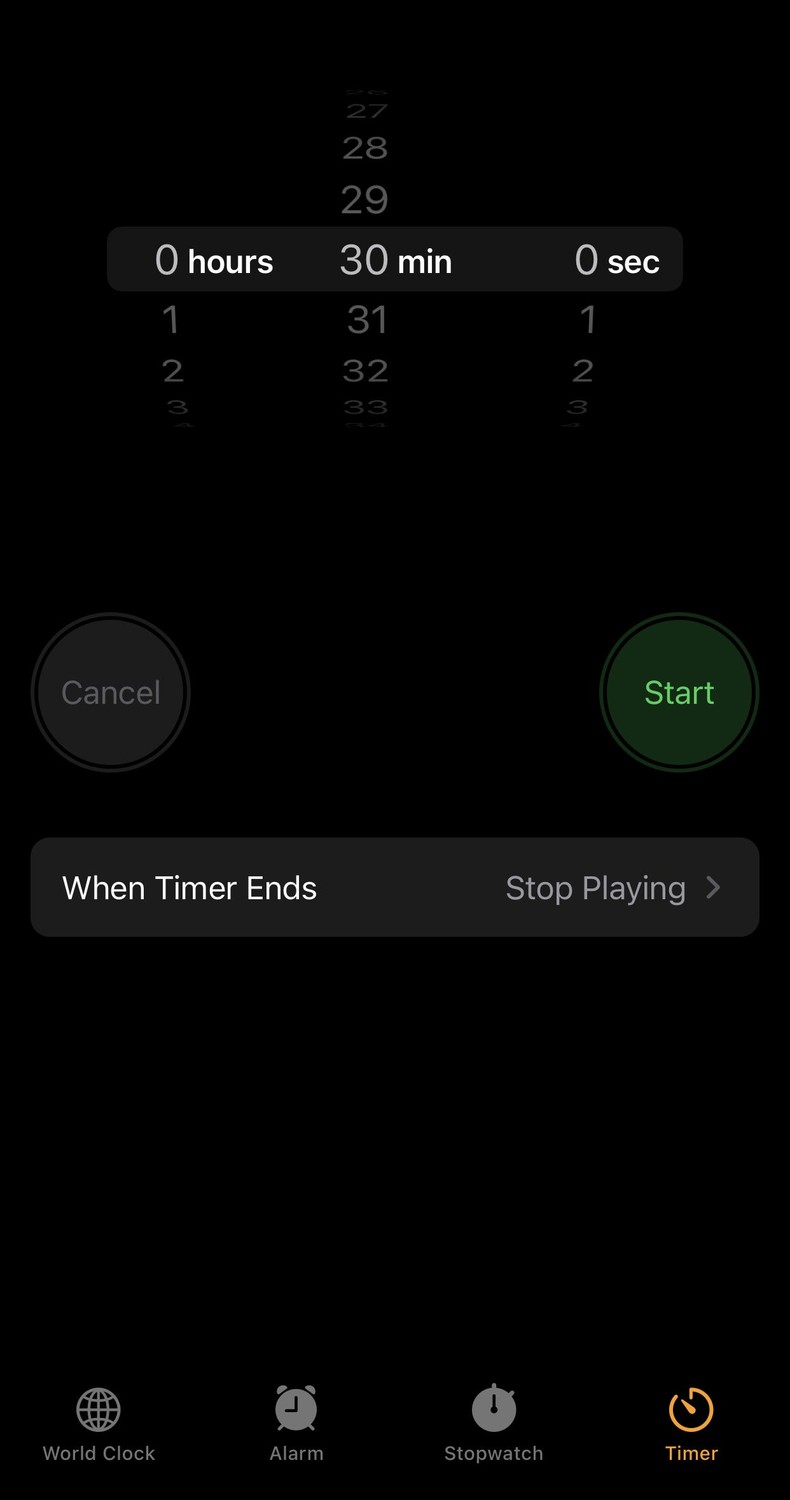Switch to the World Clock tab
This screenshot has width=790, height=1500.
point(97,1425)
